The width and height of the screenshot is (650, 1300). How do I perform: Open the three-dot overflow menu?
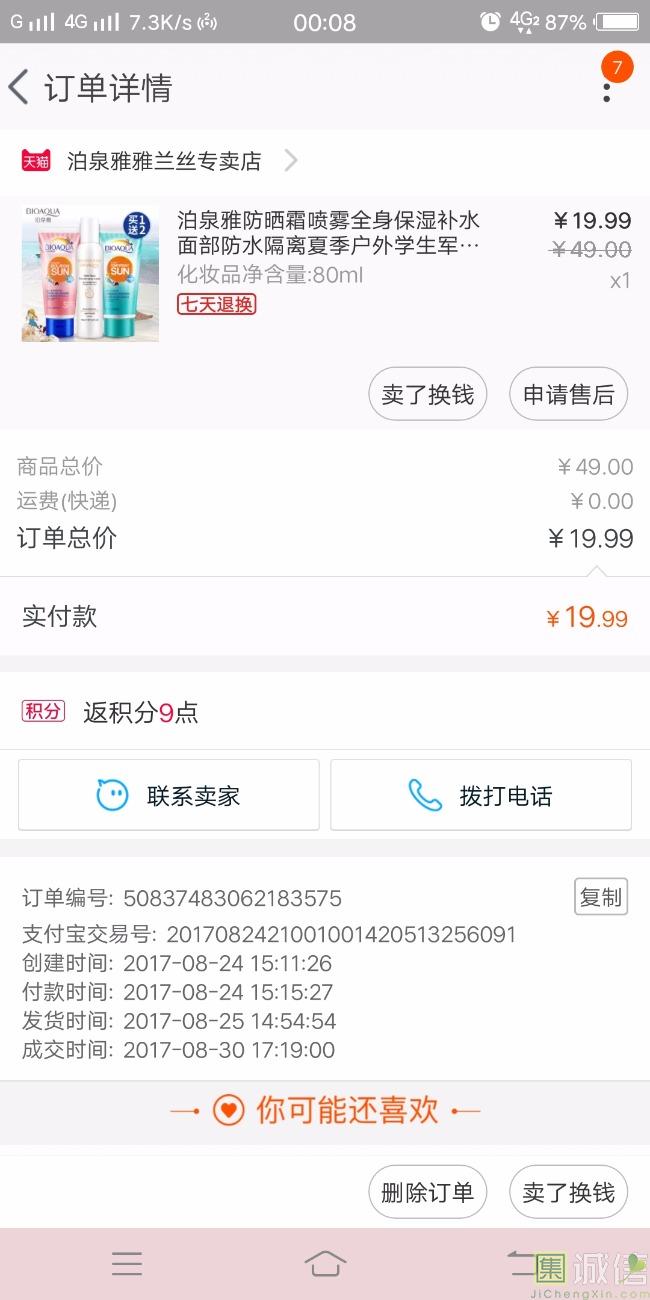tap(606, 90)
